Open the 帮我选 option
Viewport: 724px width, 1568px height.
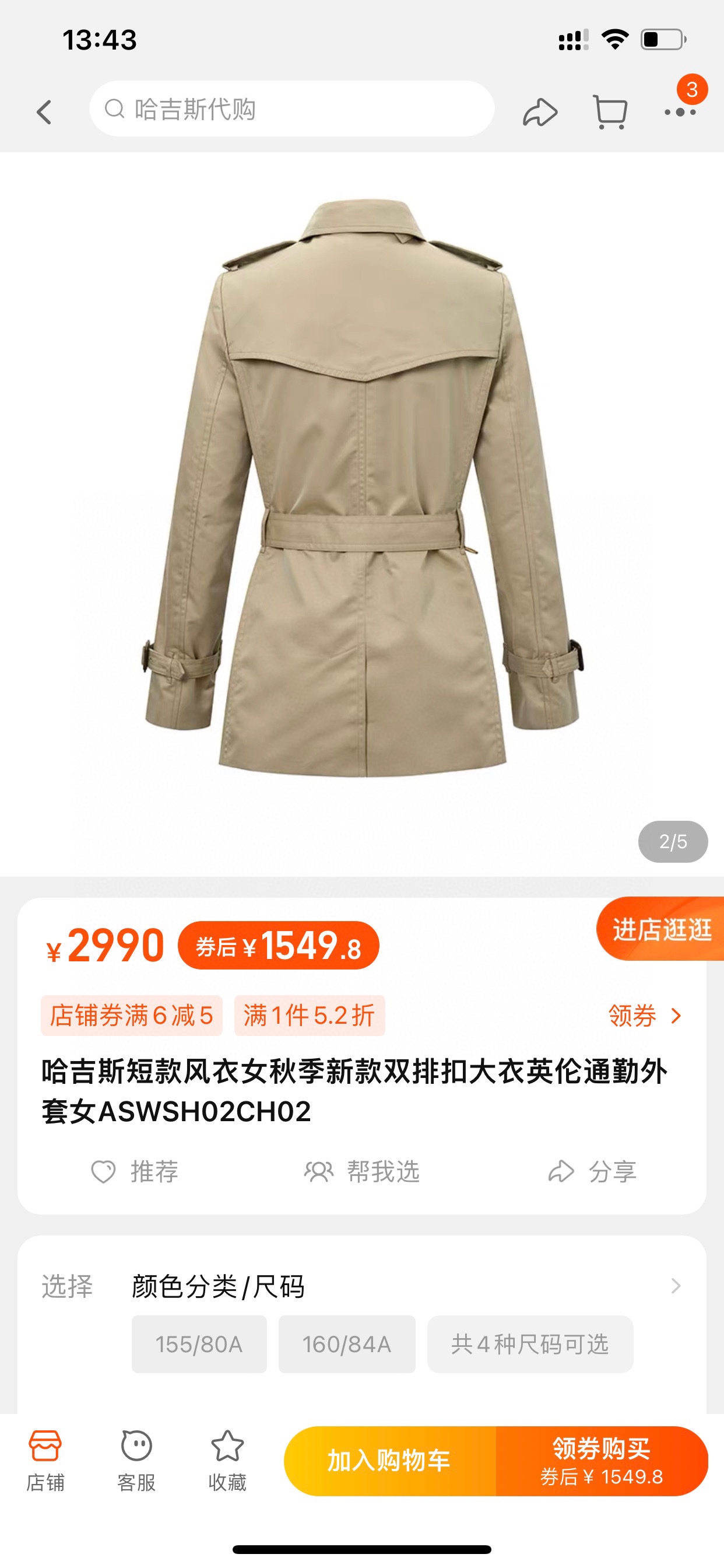(x=362, y=1171)
